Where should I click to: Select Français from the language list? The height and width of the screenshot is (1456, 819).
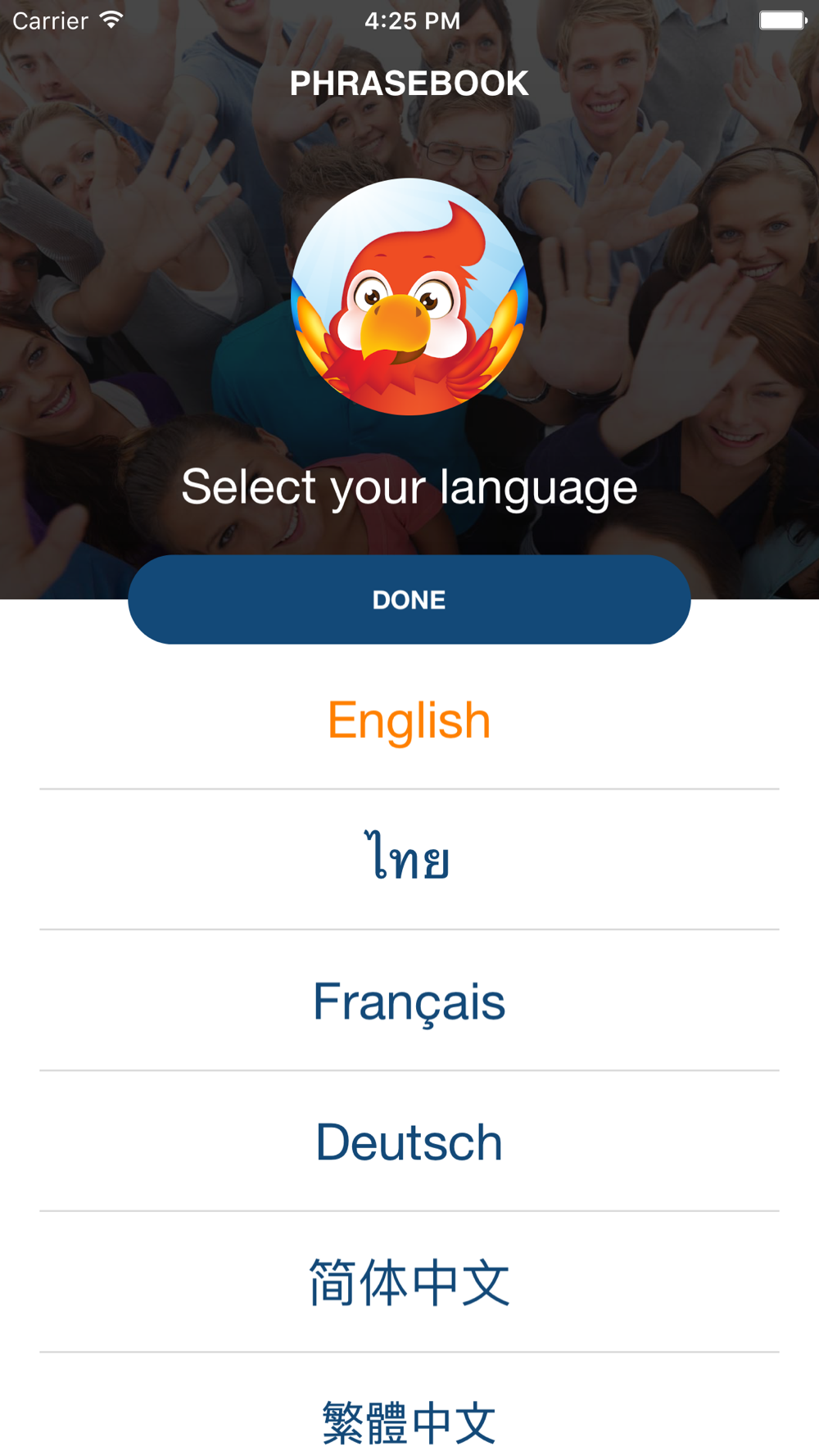point(409,1001)
